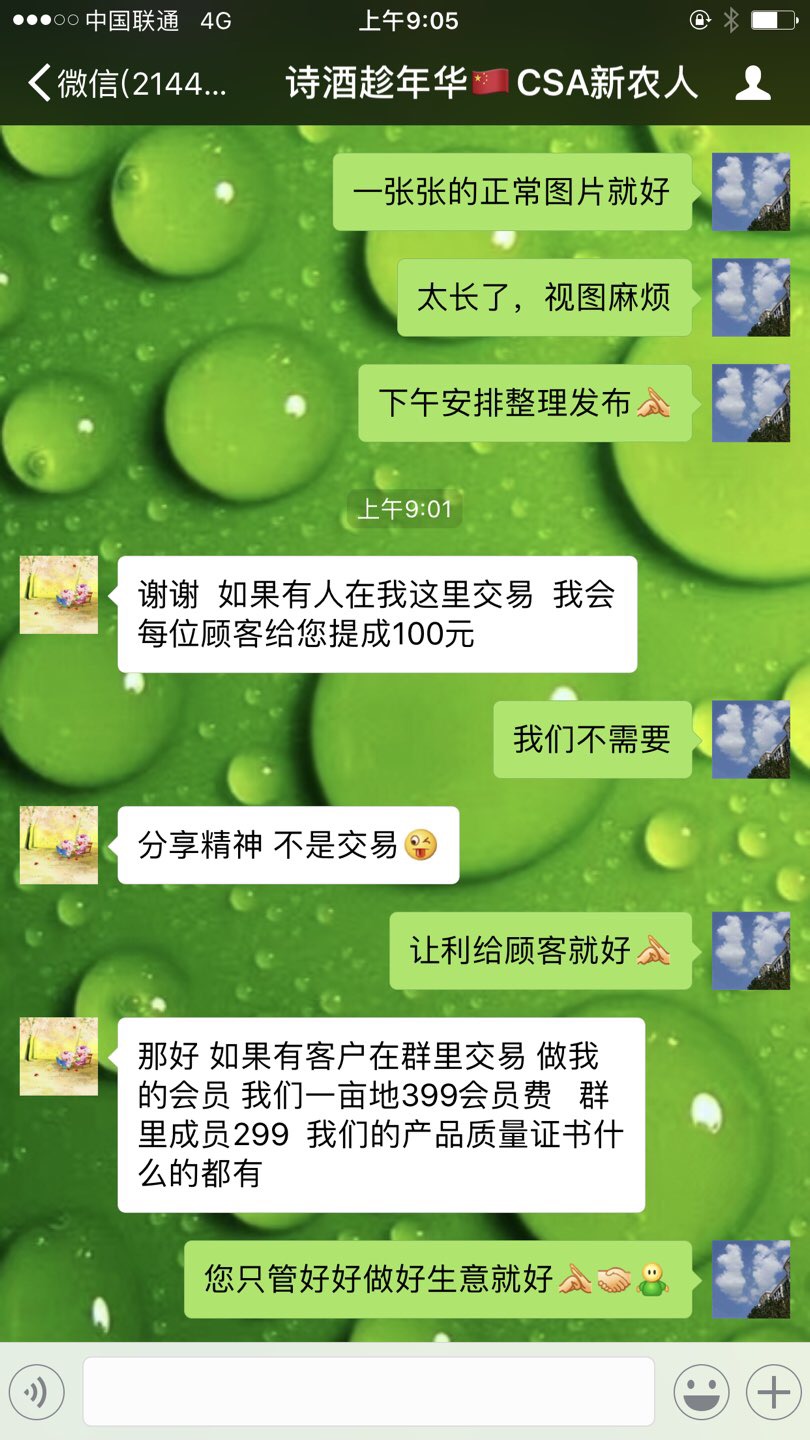View profile avatar beside '那好 如果有客户在群里交易'
This screenshot has width=810, height=1440.
(59, 1056)
